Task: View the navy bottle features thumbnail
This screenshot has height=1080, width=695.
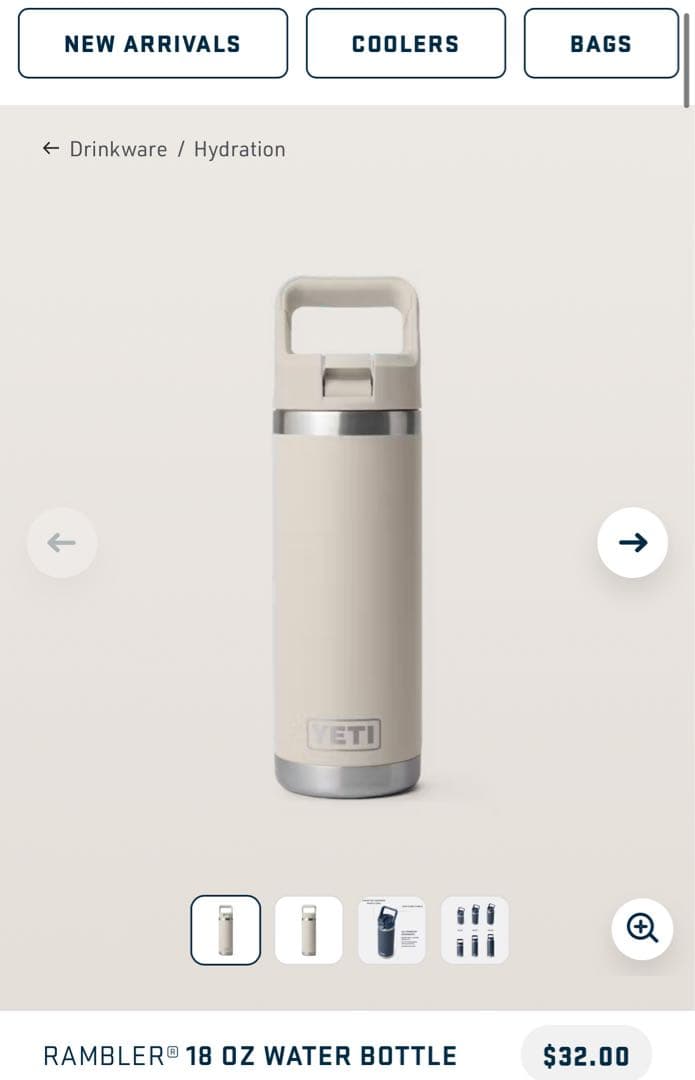Action: pyautogui.click(x=392, y=930)
